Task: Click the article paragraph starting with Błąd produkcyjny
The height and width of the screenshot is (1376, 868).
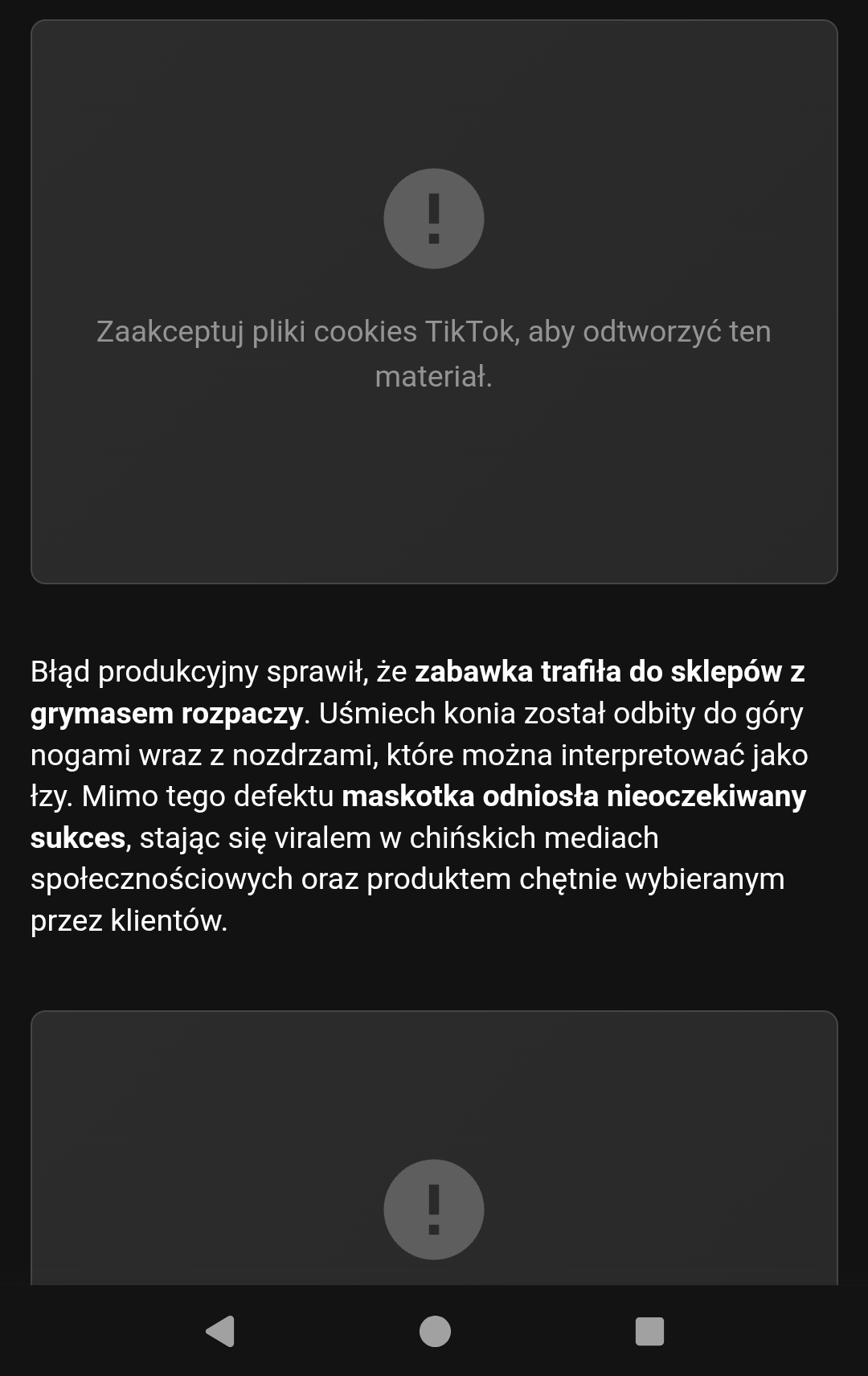Action: point(418,796)
